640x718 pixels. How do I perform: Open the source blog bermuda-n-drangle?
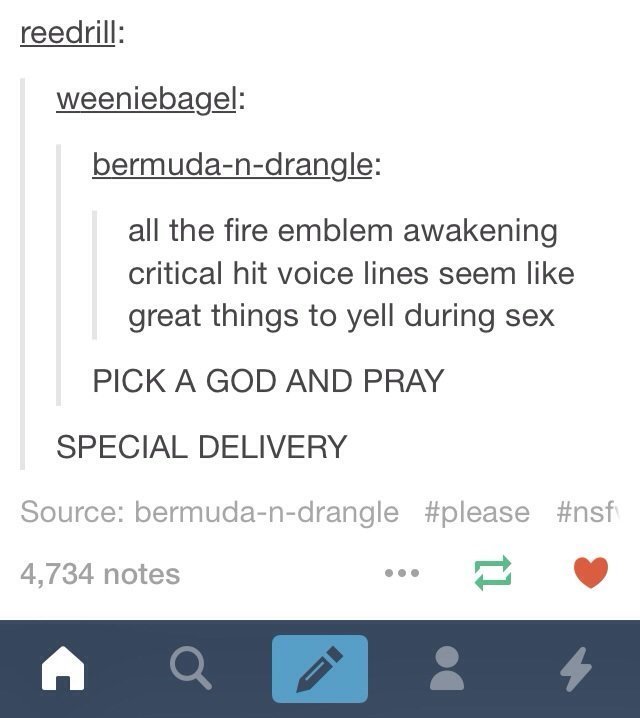pos(266,512)
